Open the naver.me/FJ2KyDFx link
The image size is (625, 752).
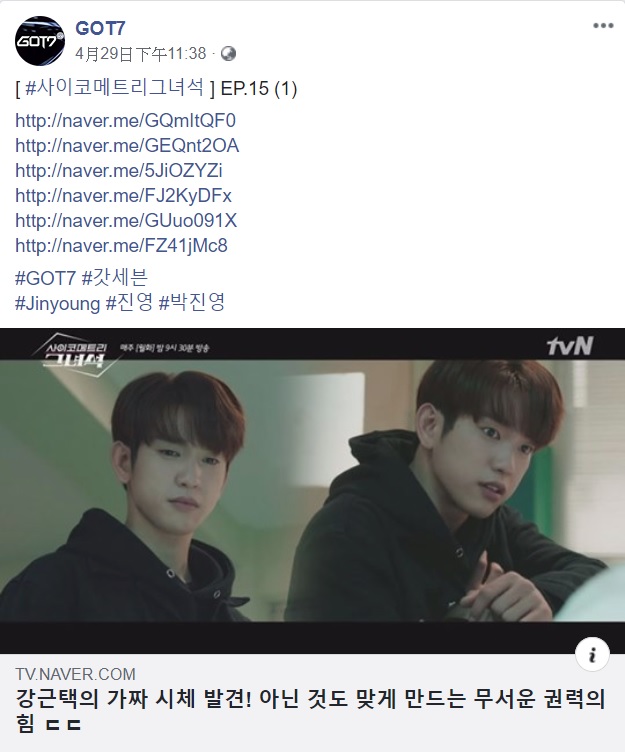coord(123,196)
